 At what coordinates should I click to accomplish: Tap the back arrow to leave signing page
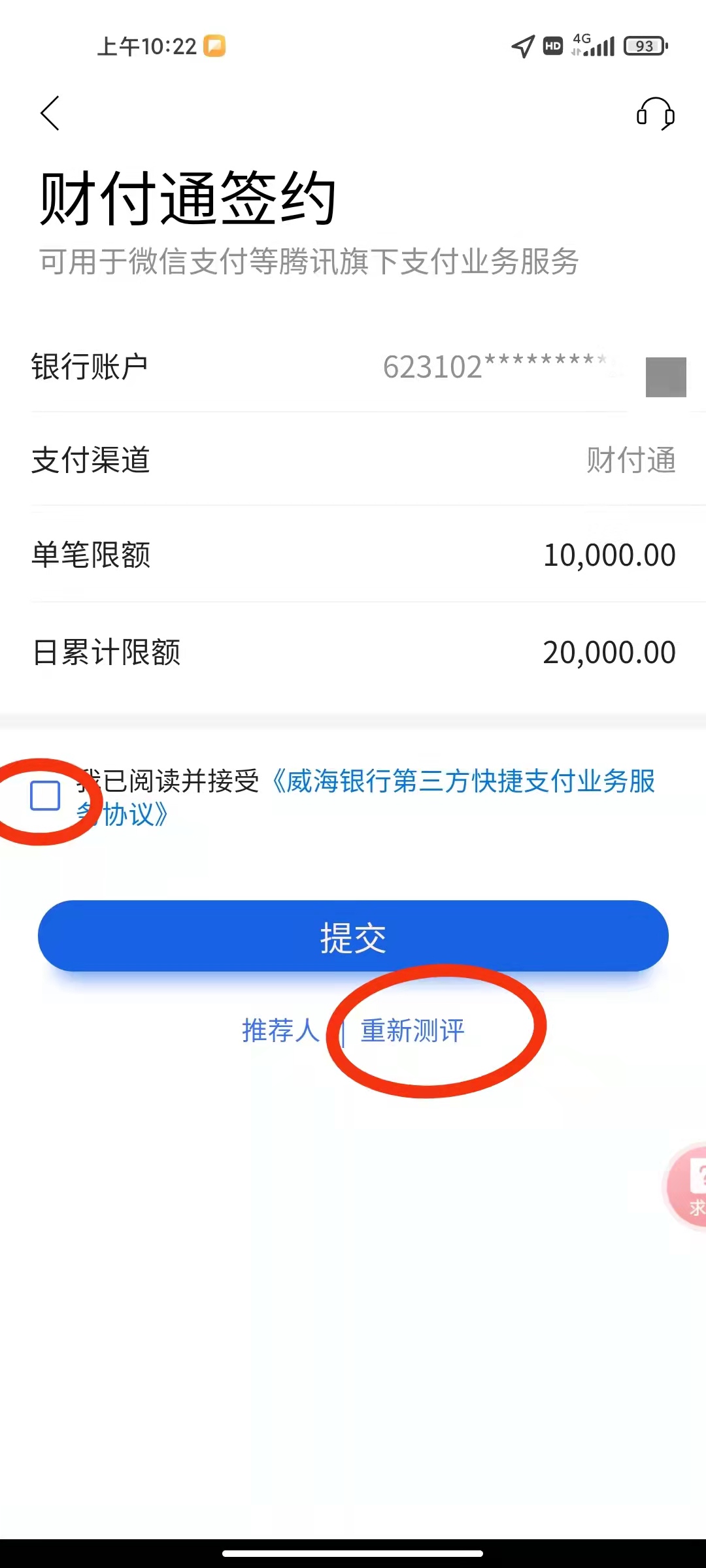(50, 113)
